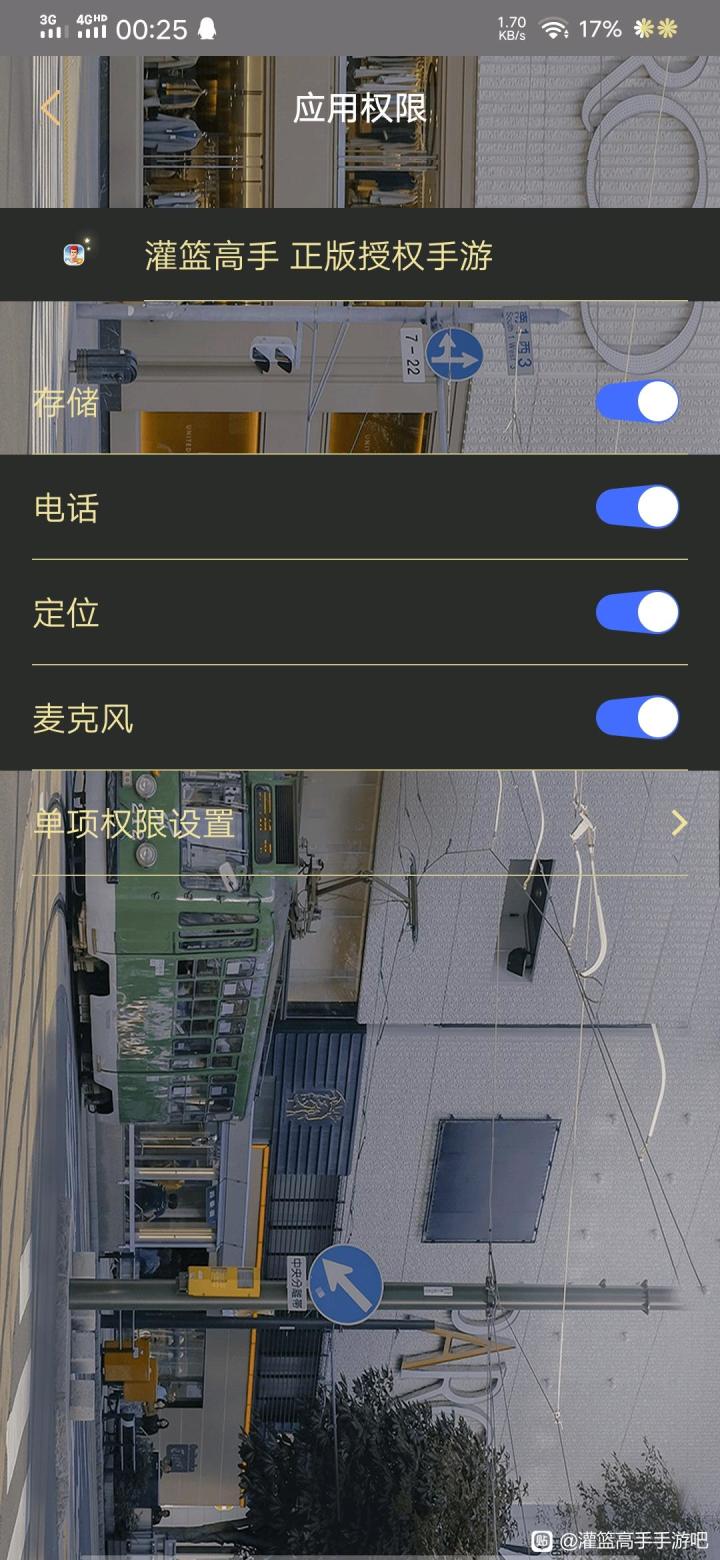Tap the 4G HD signal icon
This screenshot has height=1560, width=720.
click(90, 27)
